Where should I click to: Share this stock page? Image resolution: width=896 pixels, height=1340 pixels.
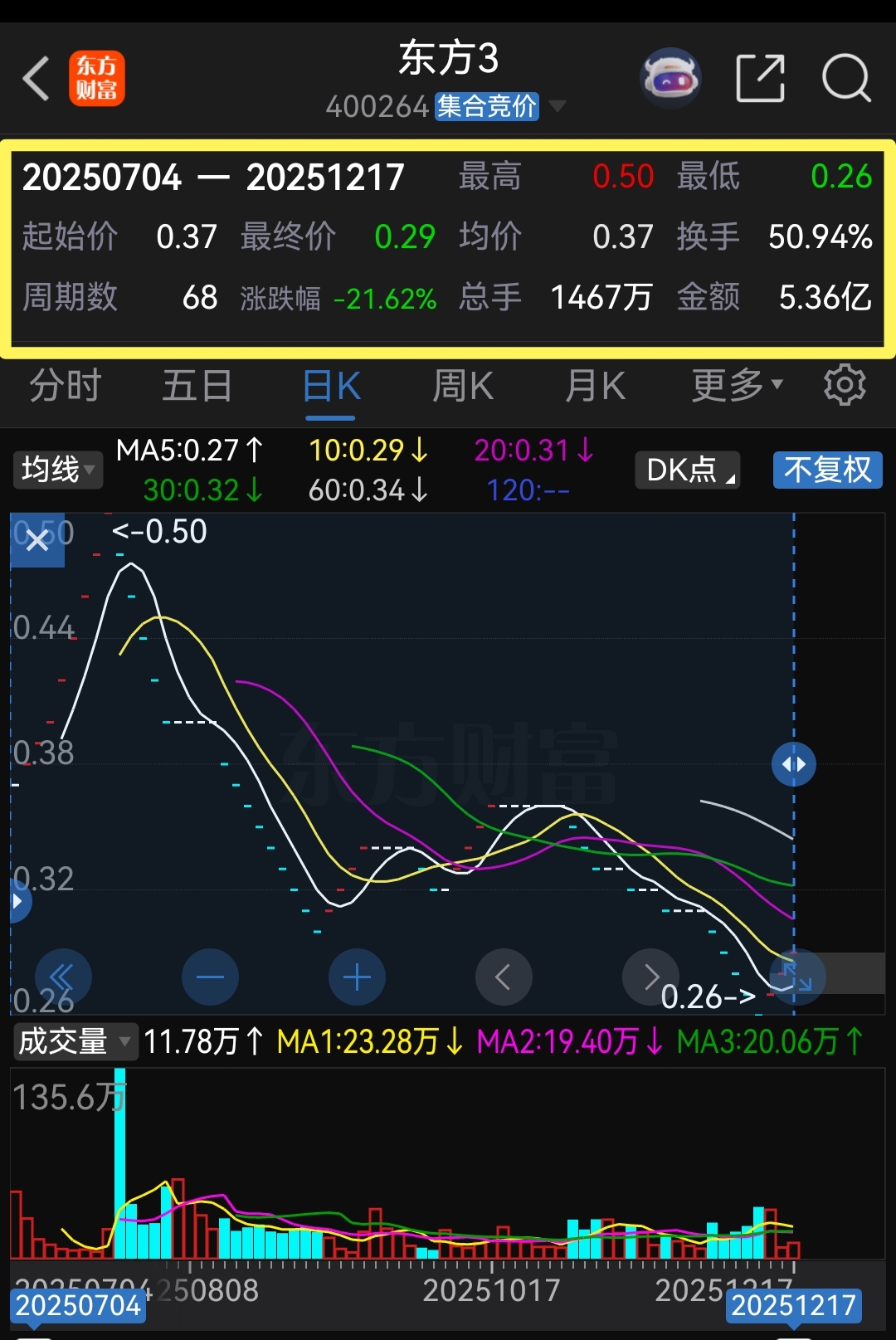(760, 79)
